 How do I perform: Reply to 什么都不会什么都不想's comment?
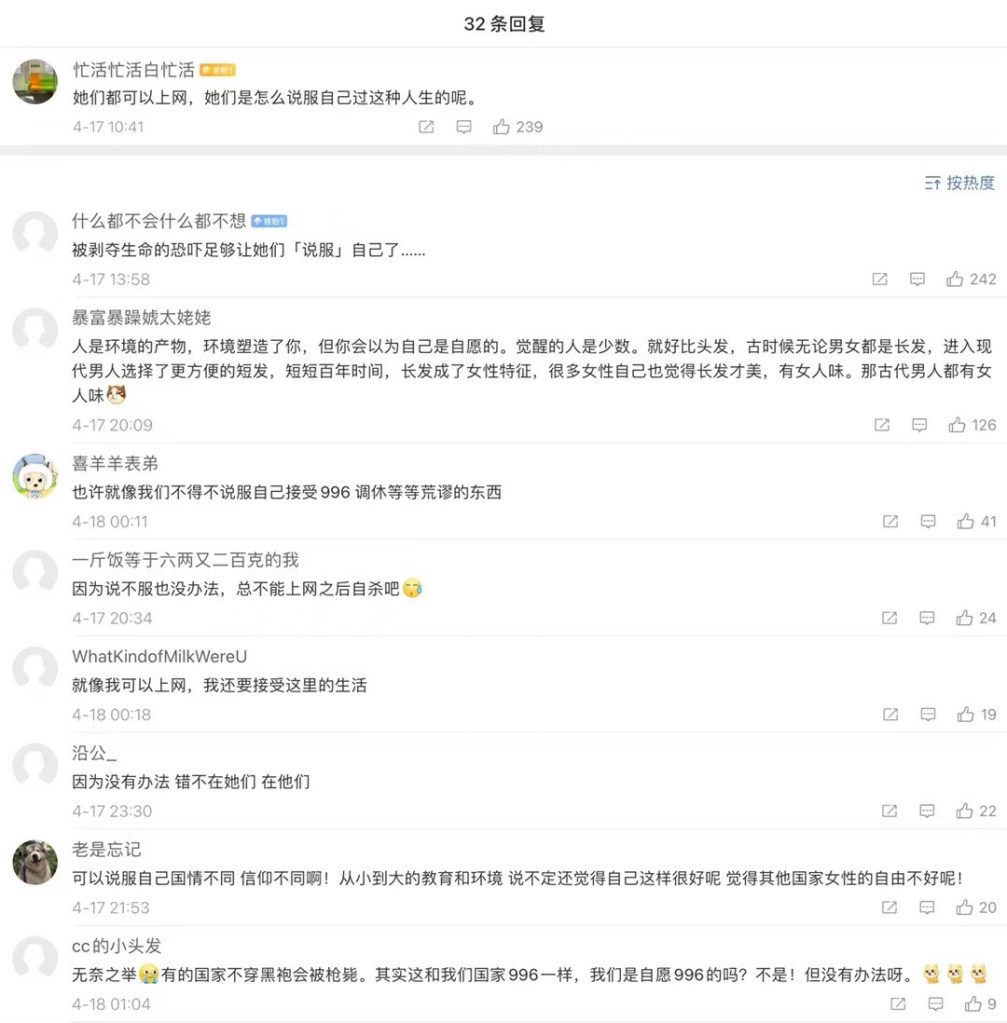coord(917,279)
